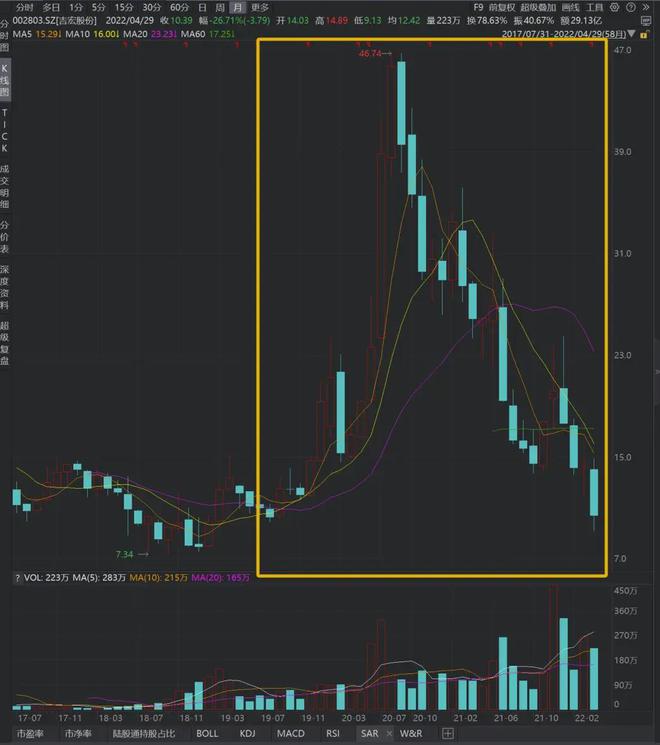
Task: Open F9 deep info
Action: [x=478, y=8]
